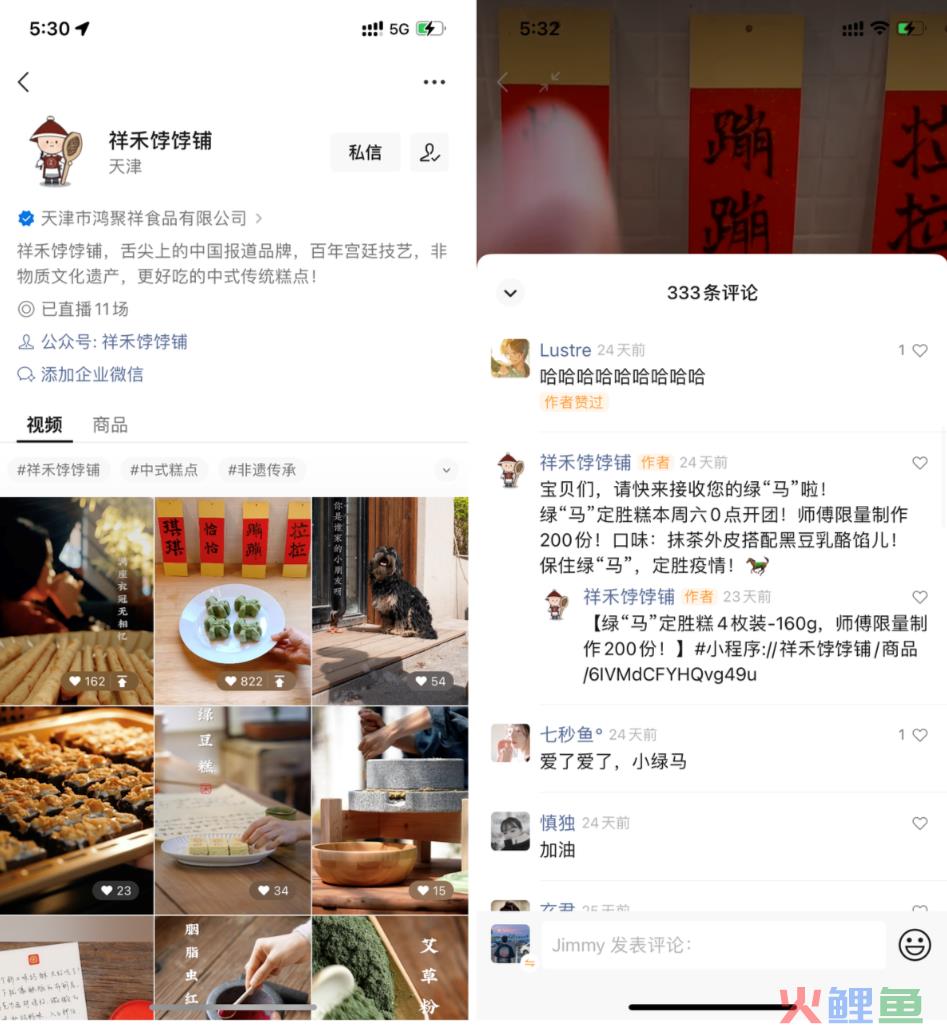Like 慎独's 加油 comment
This screenshot has width=947, height=1029.
tap(919, 823)
